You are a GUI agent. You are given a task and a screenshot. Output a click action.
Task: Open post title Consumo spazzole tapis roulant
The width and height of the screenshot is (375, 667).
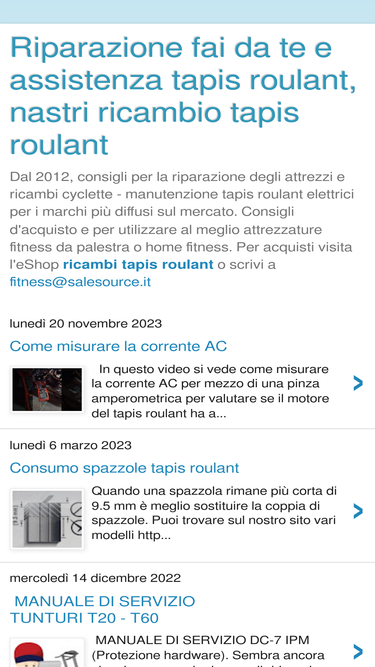[x=124, y=468]
